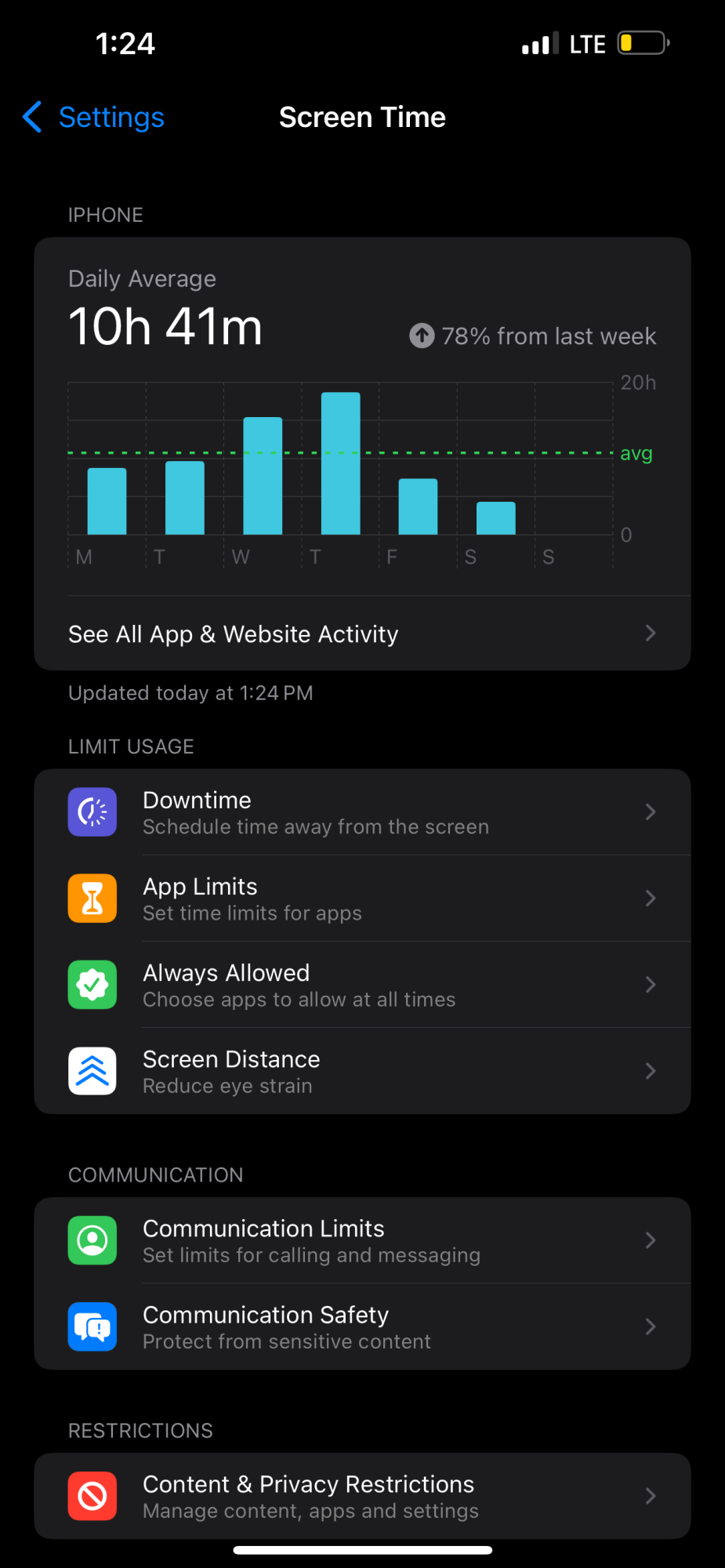Open See All App & Website Activity
The width and height of the screenshot is (725, 1568).
click(362, 633)
